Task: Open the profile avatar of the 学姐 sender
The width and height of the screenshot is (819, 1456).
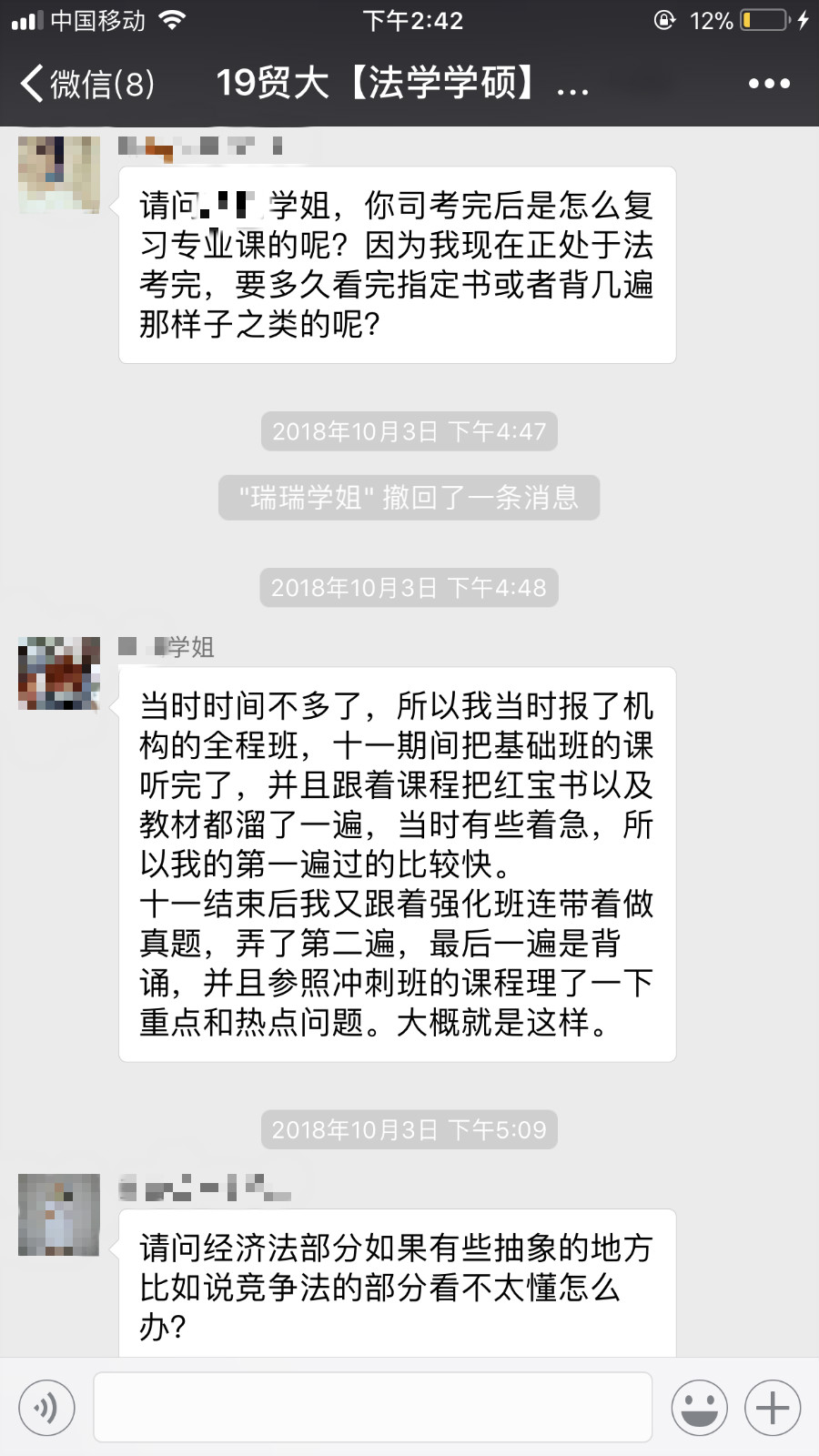Action: (x=59, y=674)
